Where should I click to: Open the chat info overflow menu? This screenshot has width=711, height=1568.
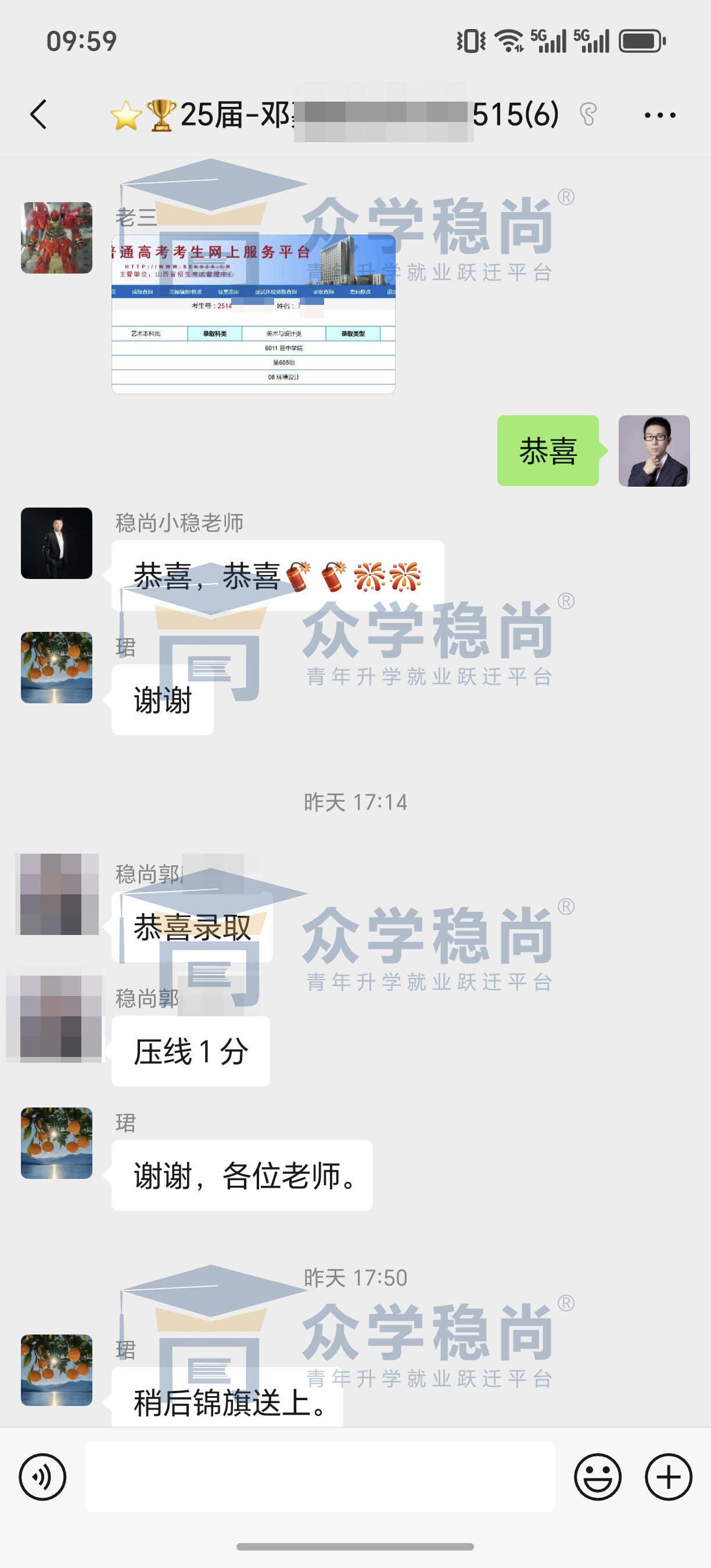660,114
